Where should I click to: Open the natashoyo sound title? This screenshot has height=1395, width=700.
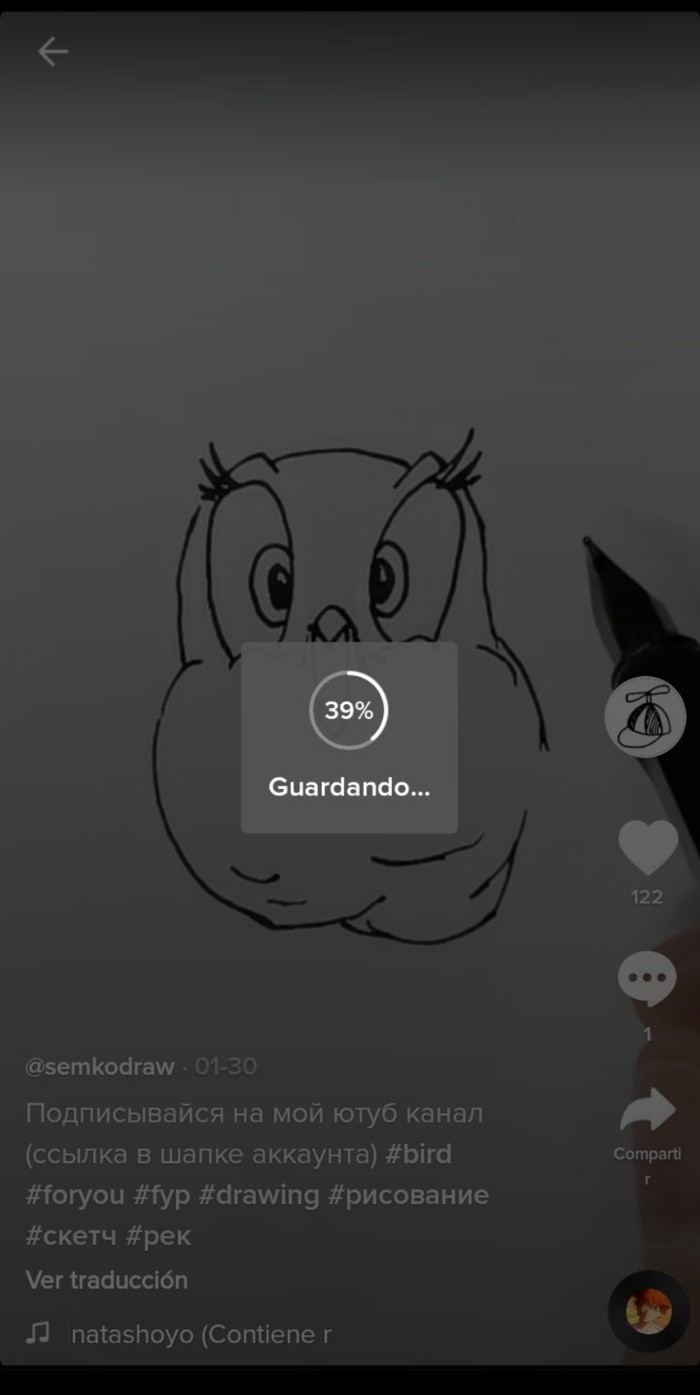200,1334
